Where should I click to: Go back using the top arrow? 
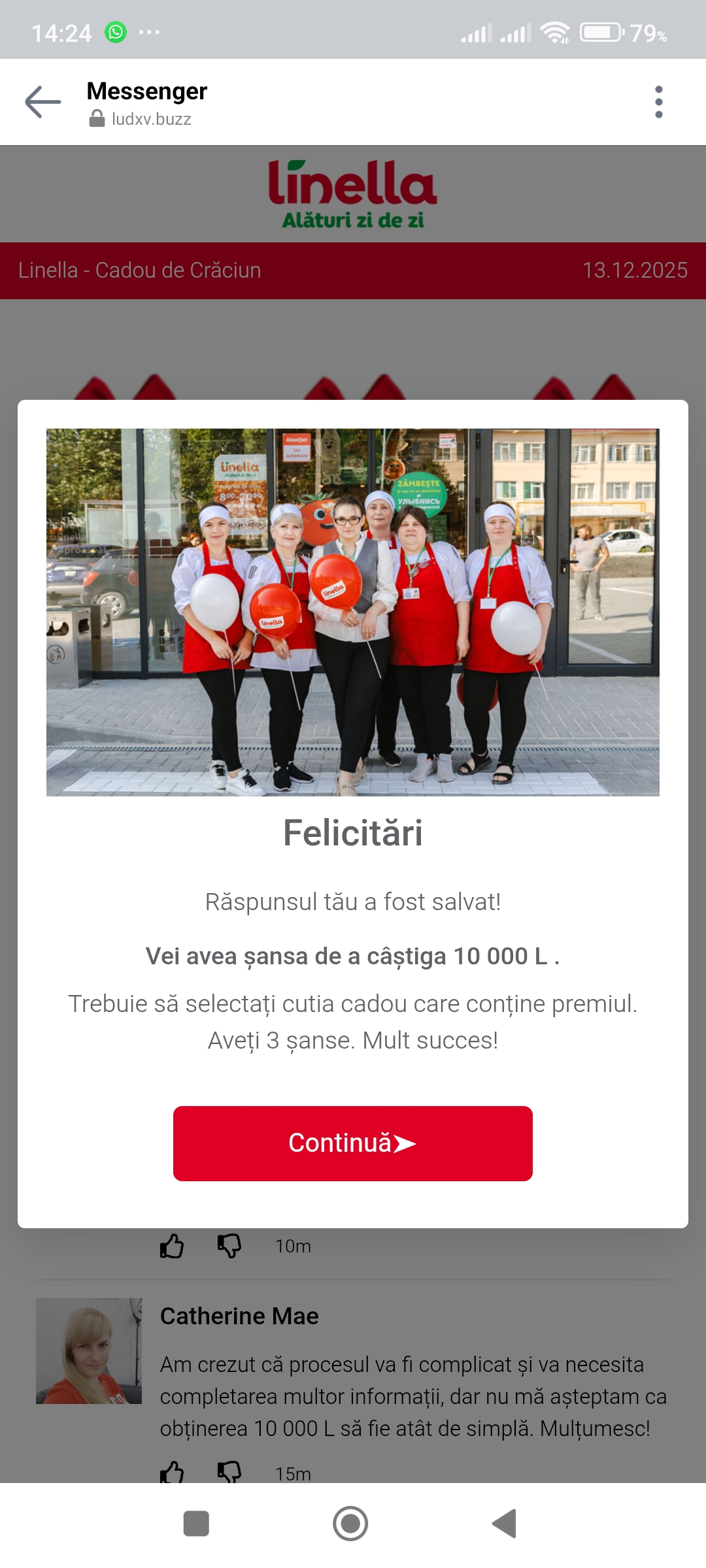pyautogui.click(x=43, y=102)
